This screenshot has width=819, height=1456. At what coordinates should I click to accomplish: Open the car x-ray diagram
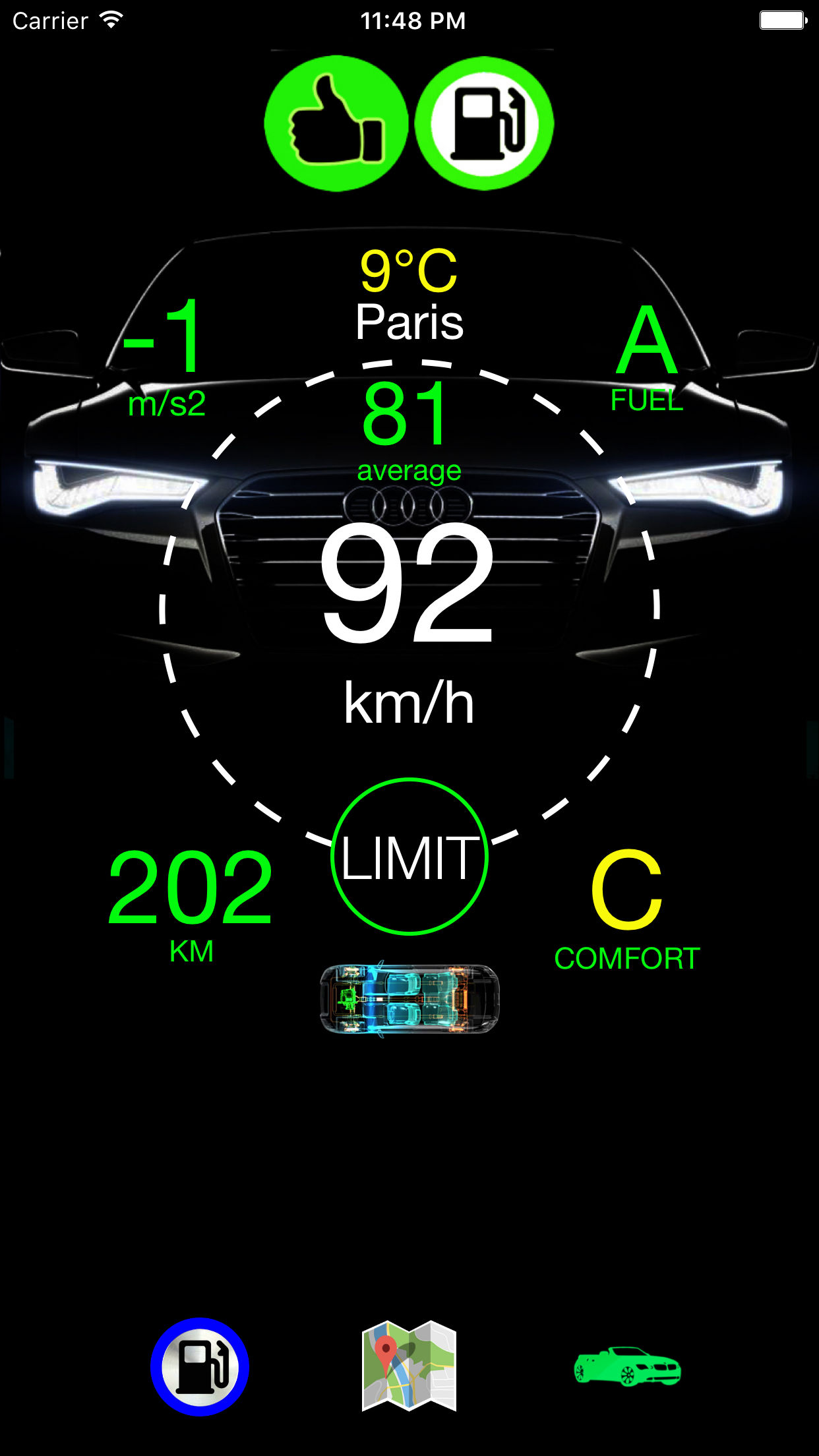pos(409,998)
